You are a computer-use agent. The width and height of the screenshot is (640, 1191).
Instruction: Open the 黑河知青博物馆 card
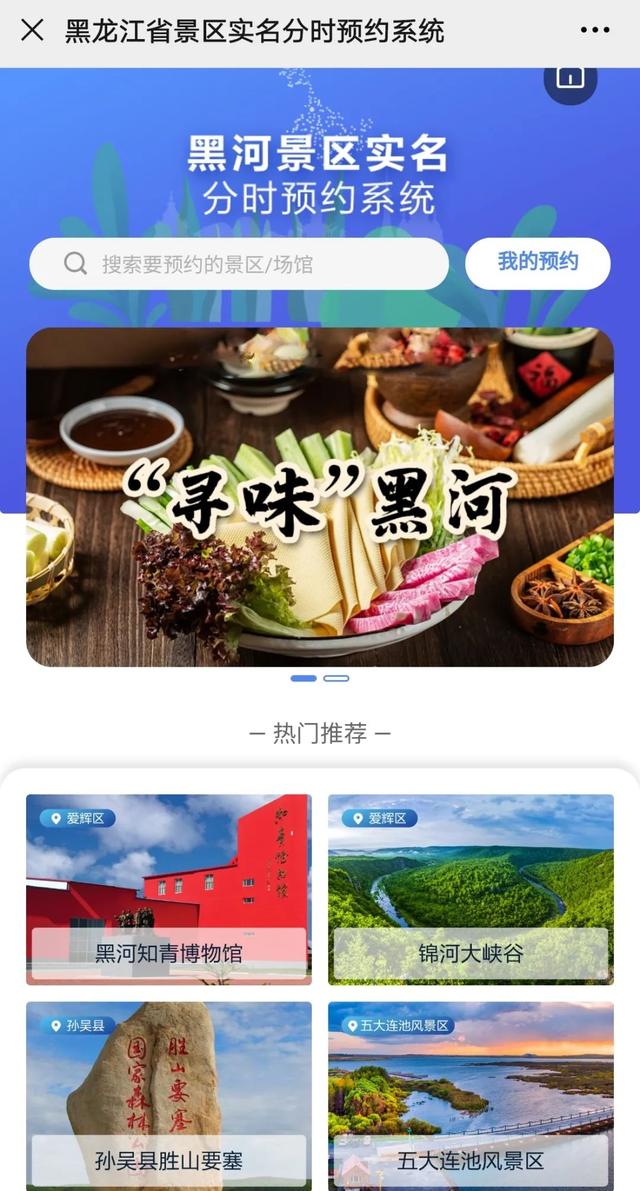[x=168, y=889]
